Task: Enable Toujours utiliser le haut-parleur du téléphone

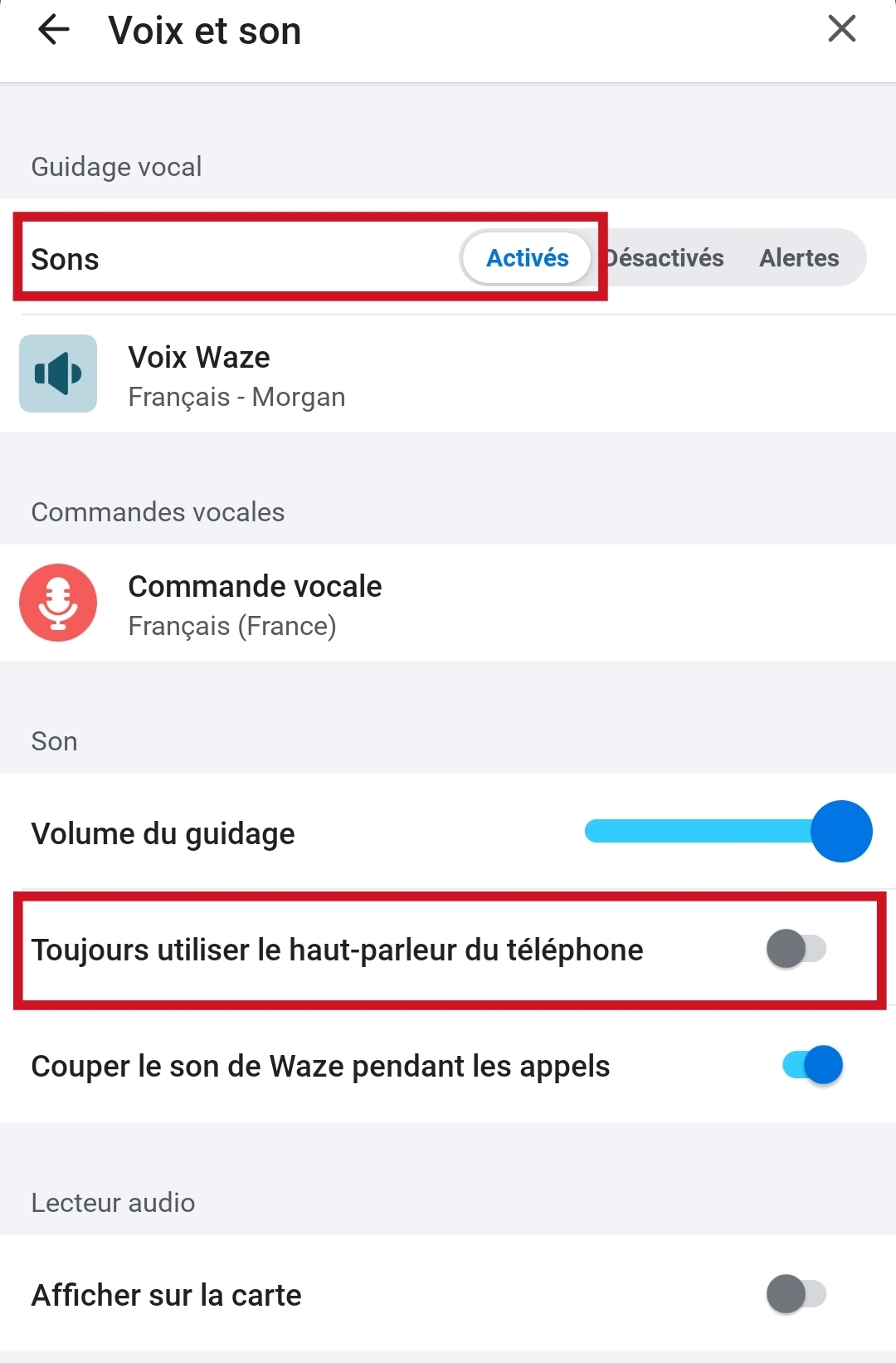Action: (x=796, y=949)
